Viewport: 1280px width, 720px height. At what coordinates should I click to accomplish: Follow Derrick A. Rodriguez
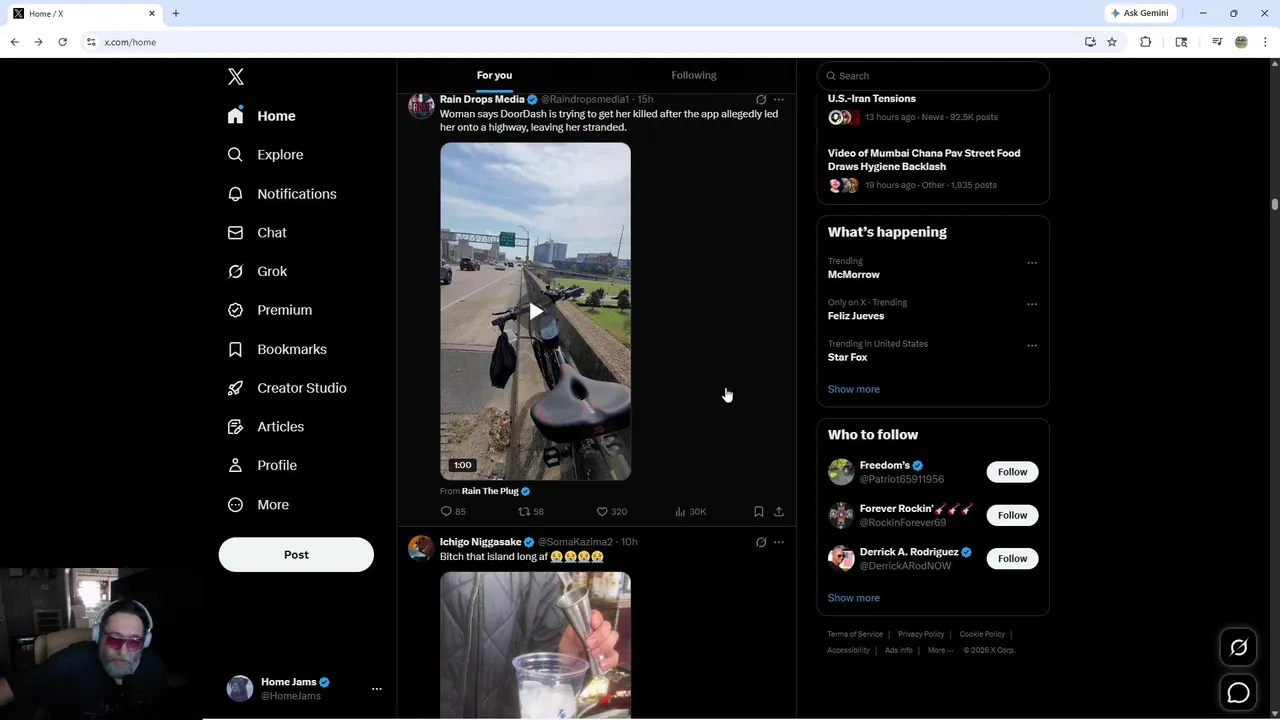pyautogui.click(x=1012, y=558)
